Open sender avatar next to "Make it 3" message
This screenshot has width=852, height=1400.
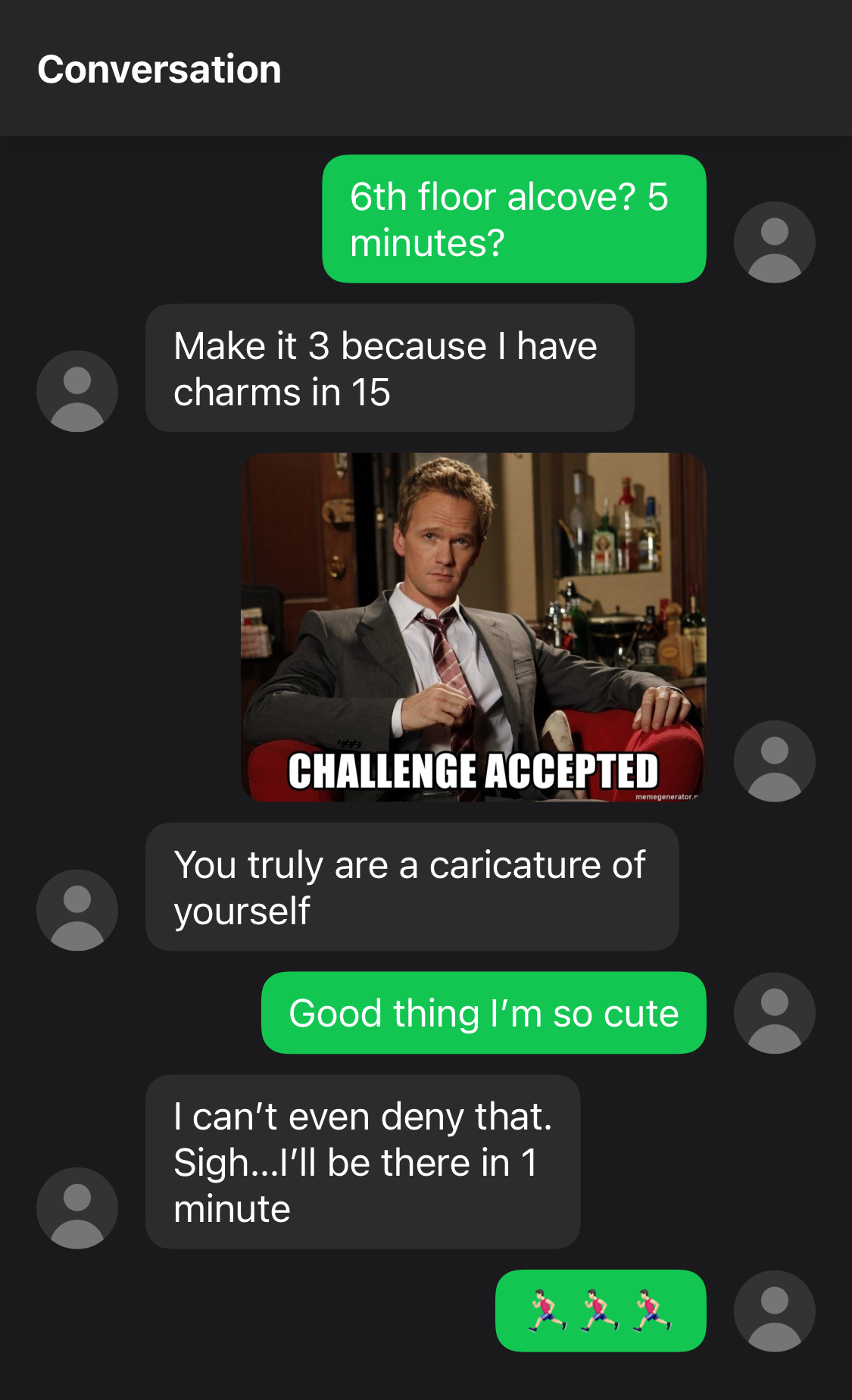77,391
